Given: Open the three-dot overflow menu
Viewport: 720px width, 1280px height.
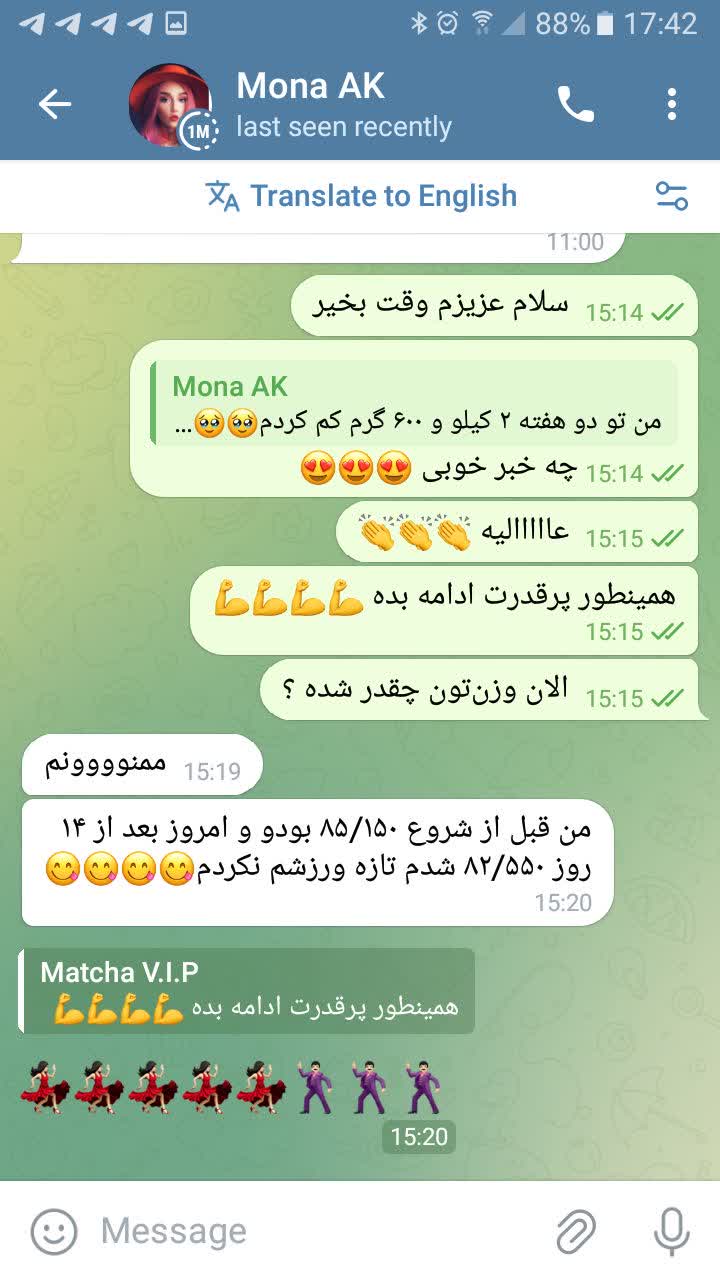Looking at the screenshot, I should pyautogui.click(x=672, y=104).
